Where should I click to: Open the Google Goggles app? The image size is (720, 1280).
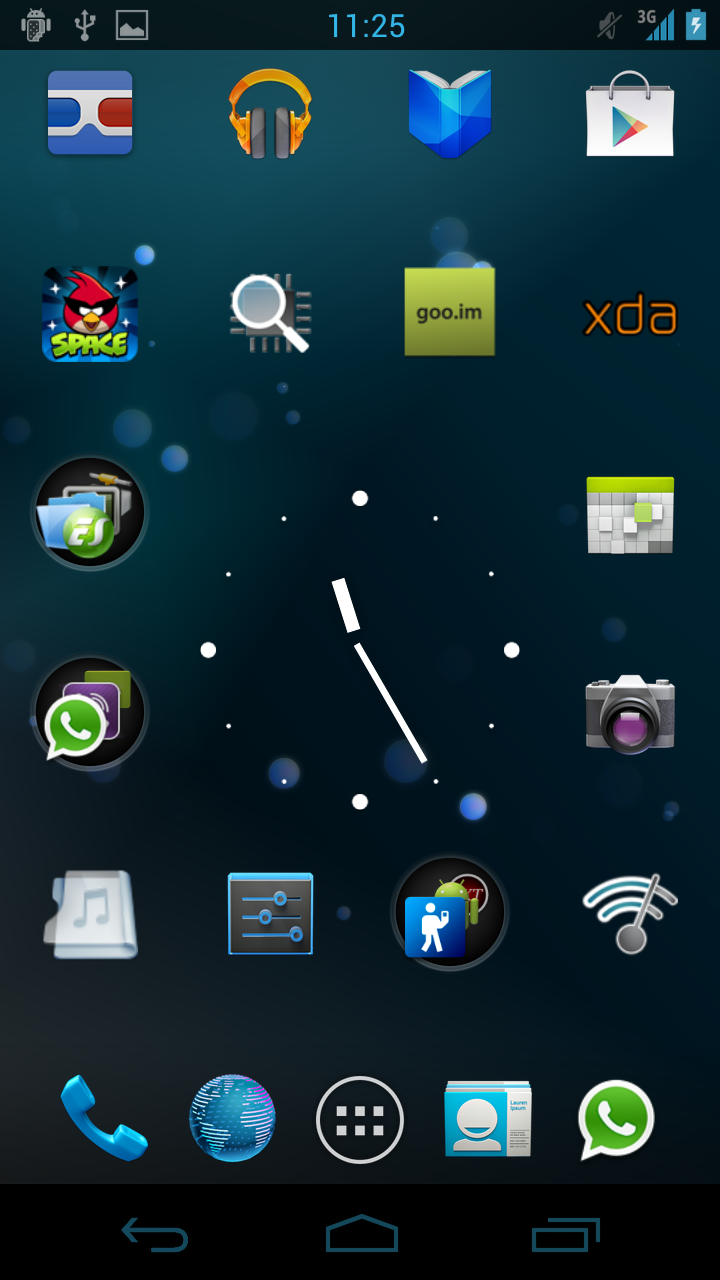(90, 113)
